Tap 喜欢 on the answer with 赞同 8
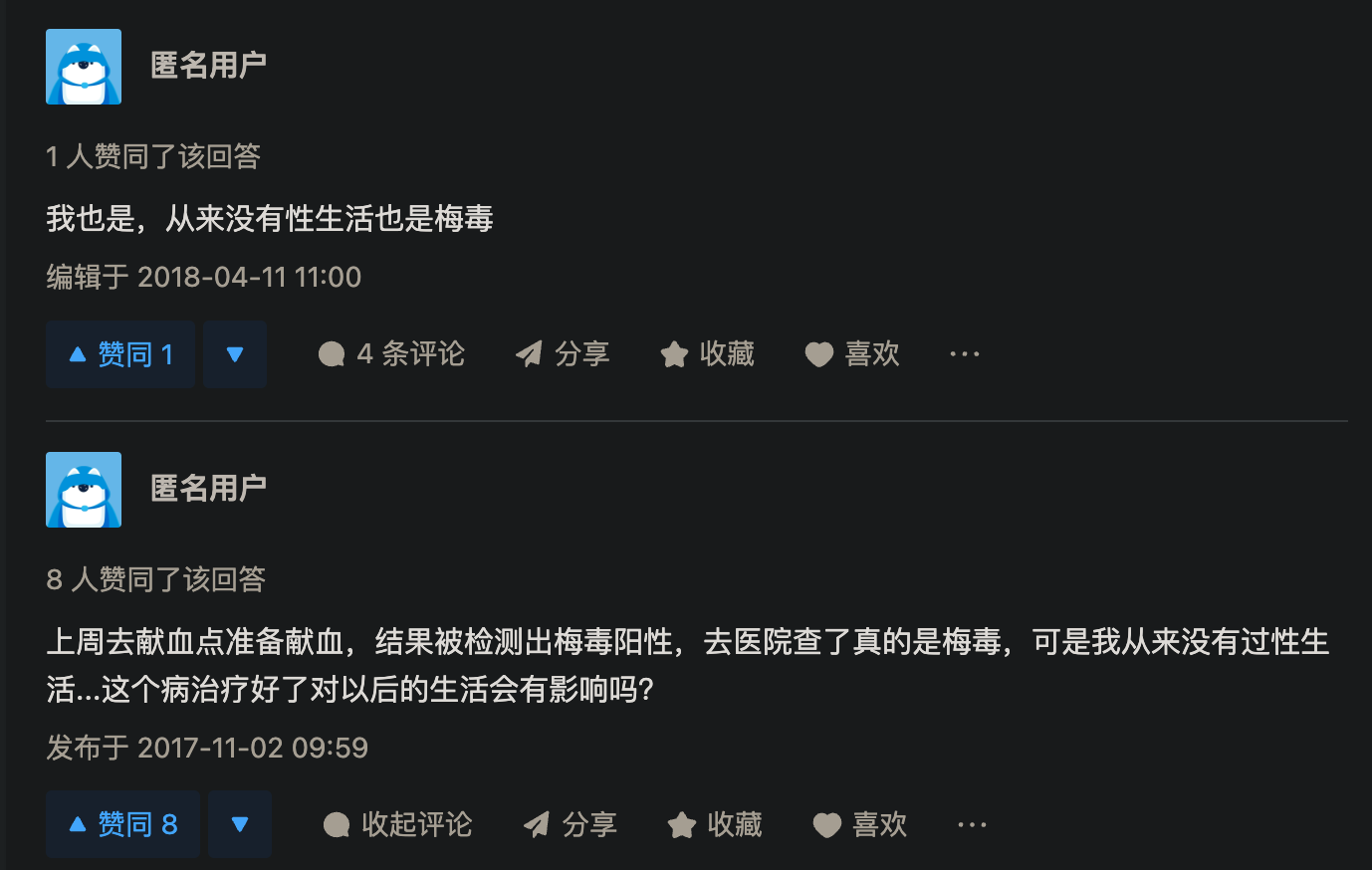This screenshot has height=870, width=1372. 860,824
